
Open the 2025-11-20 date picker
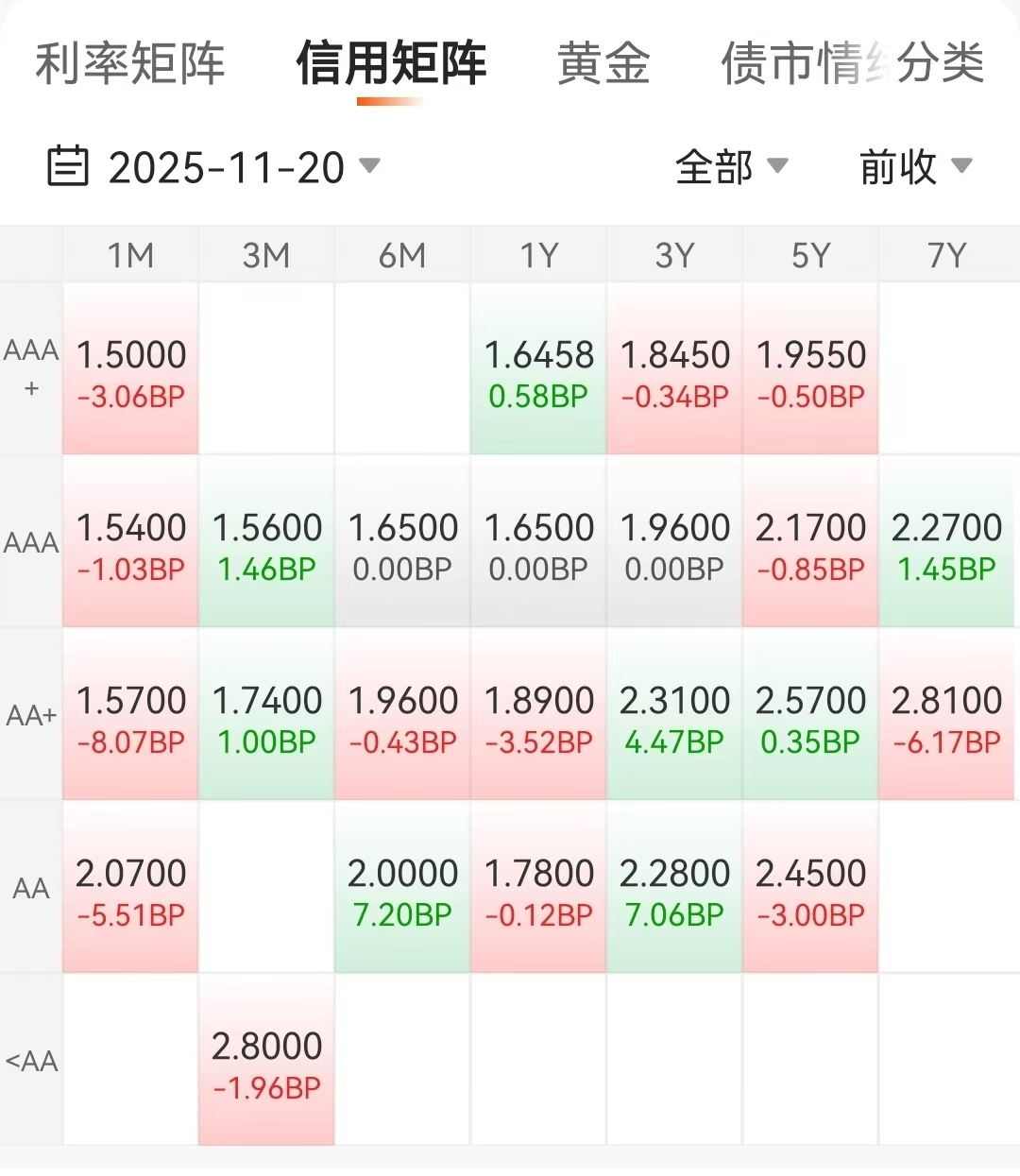[x=213, y=167]
